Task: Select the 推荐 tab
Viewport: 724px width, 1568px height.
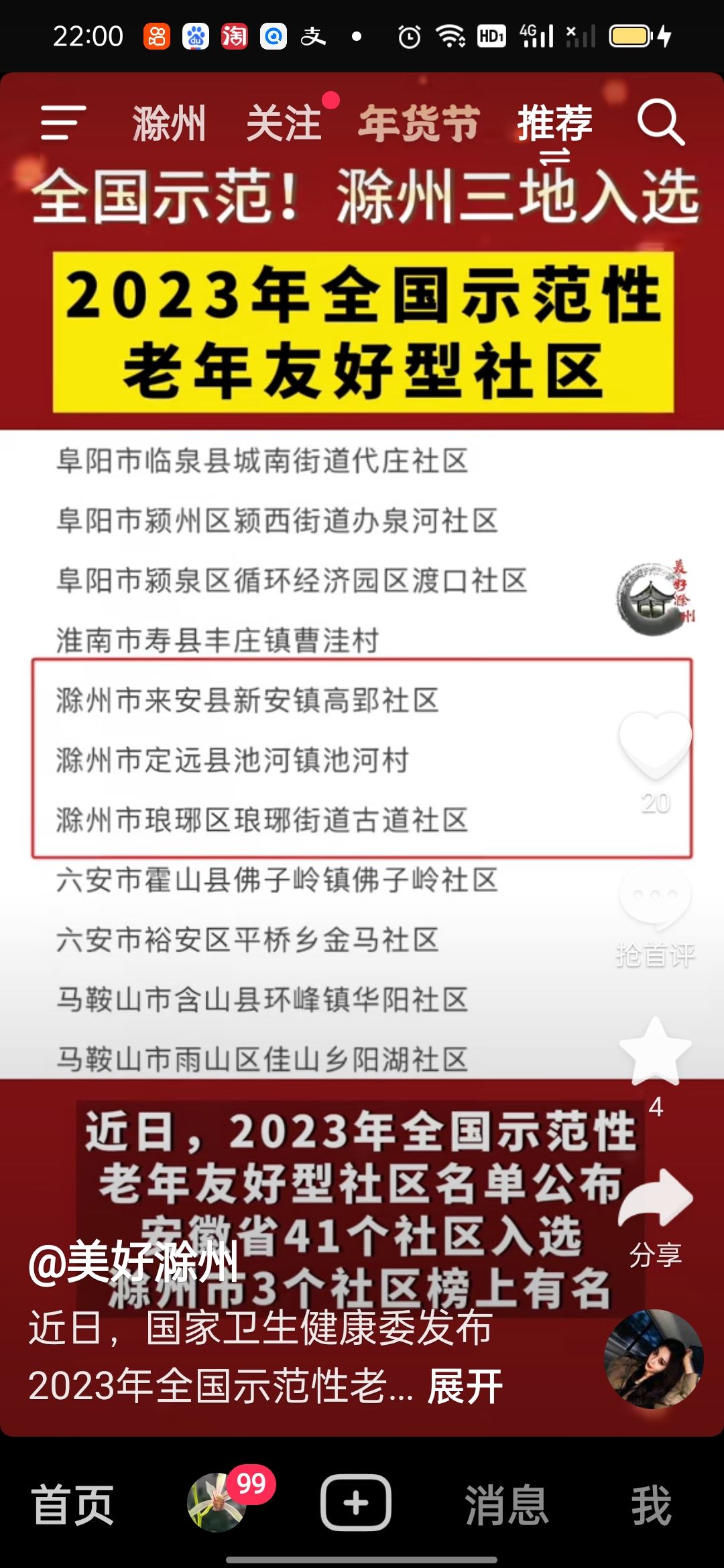Action: [x=555, y=123]
